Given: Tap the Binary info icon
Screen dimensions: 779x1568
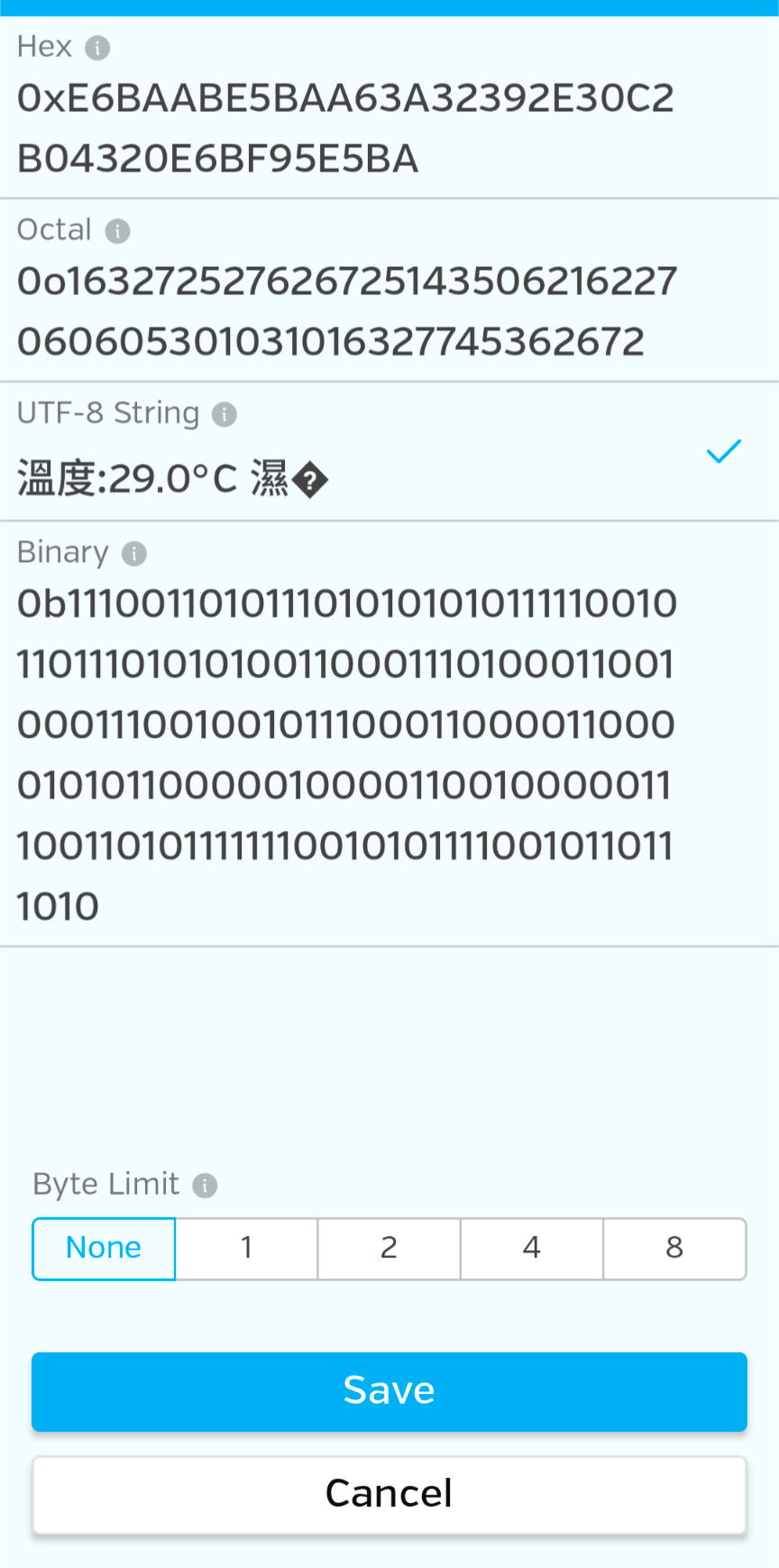Looking at the screenshot, I should (134, 554).
